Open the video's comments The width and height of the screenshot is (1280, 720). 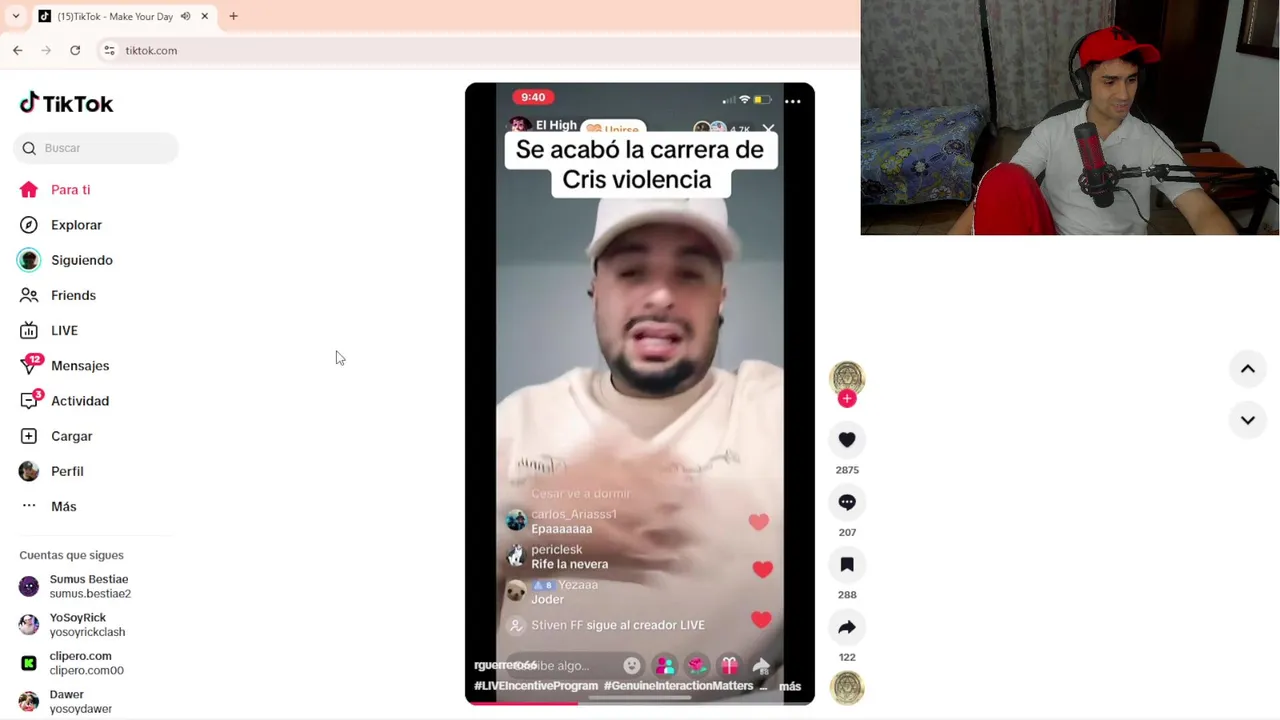[x=847, y=502]
